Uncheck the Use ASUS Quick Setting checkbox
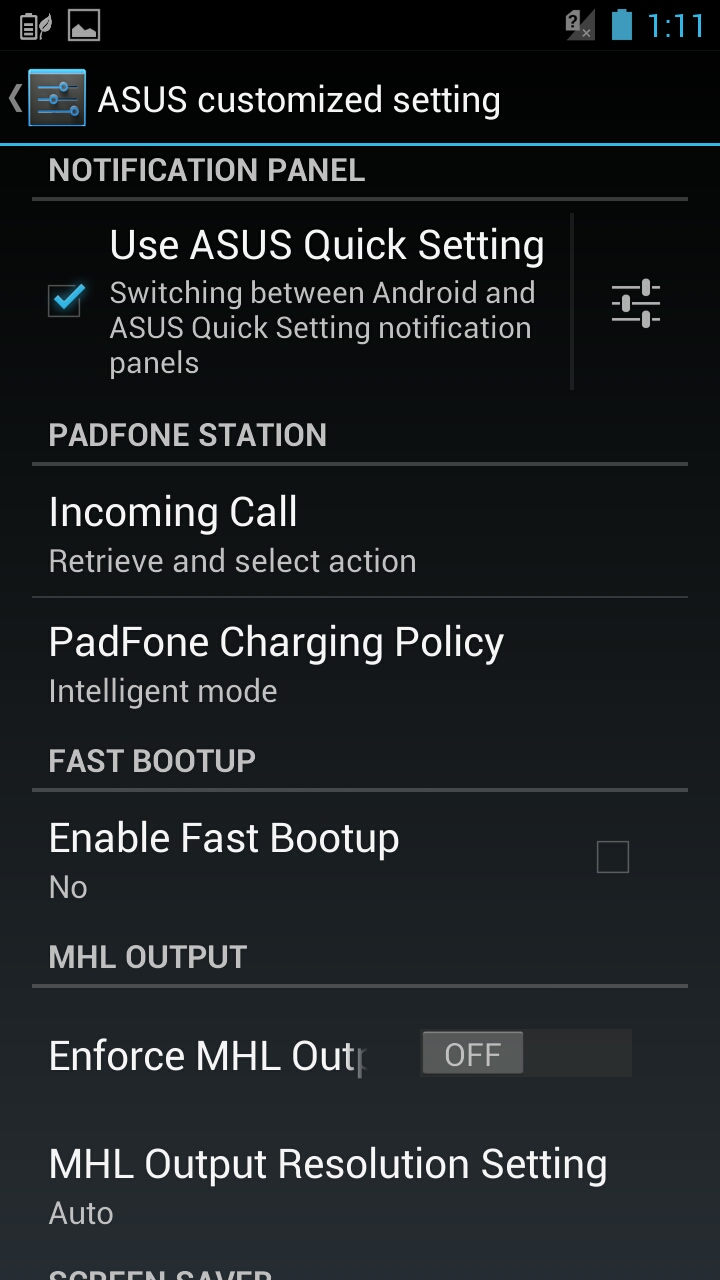This screenshot has width=720, height=1280. [x=66, y=298]
